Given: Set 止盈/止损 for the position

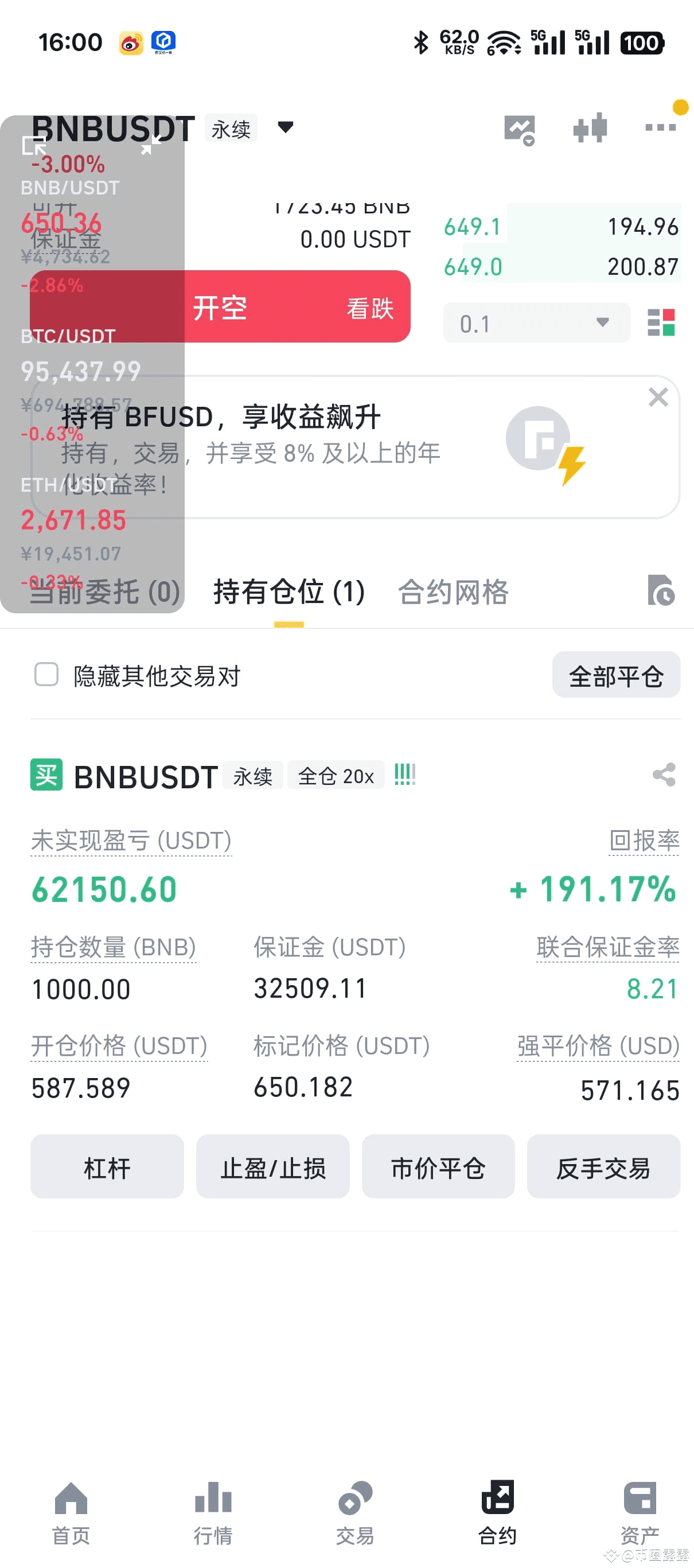Looking at the screenshot, I should click(x=273, y=1167).
